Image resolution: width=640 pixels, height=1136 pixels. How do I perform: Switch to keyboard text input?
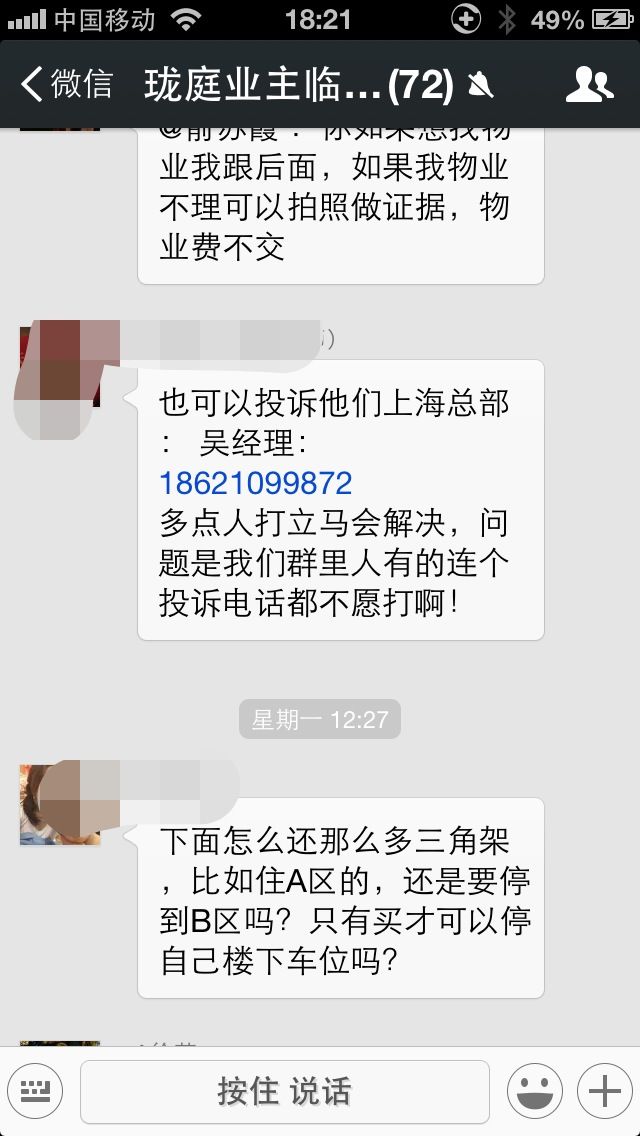coord(36,1091)
